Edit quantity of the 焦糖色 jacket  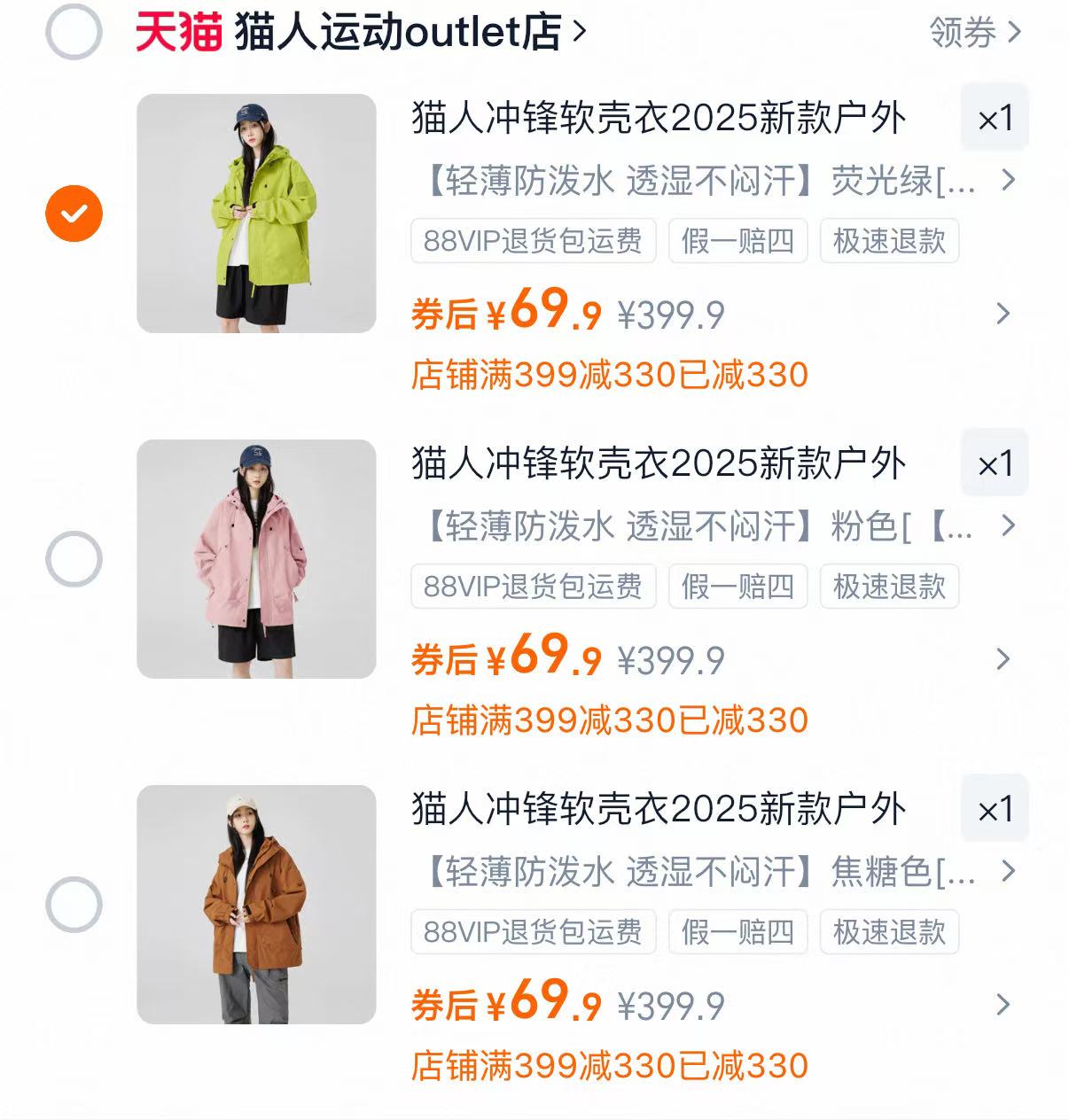pyautogui.click(x=994, y=809)
